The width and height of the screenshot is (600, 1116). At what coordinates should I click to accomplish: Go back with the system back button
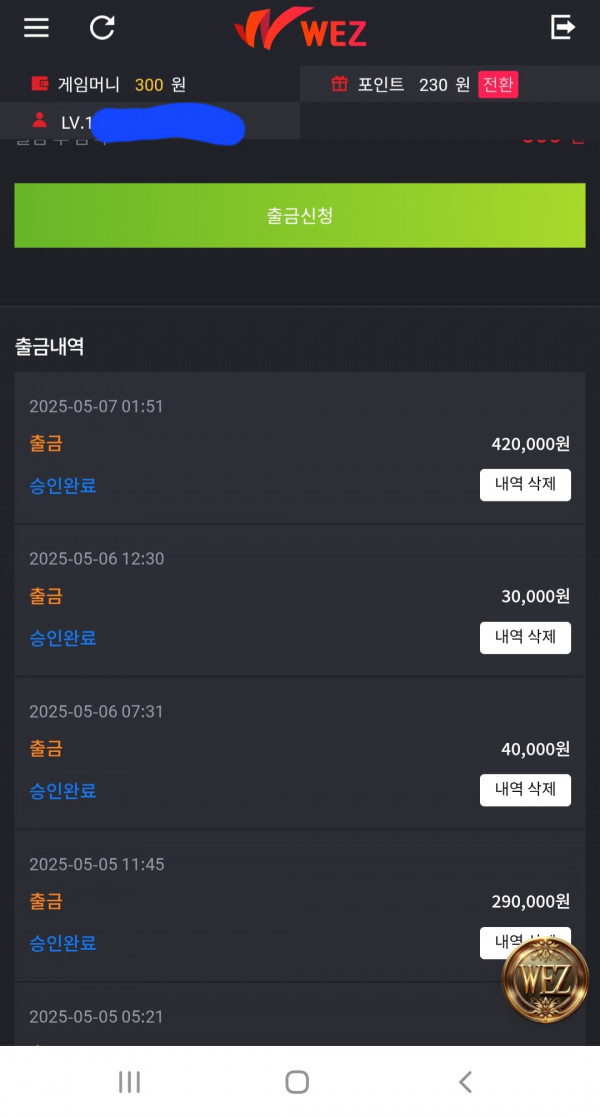point(465,1082)
